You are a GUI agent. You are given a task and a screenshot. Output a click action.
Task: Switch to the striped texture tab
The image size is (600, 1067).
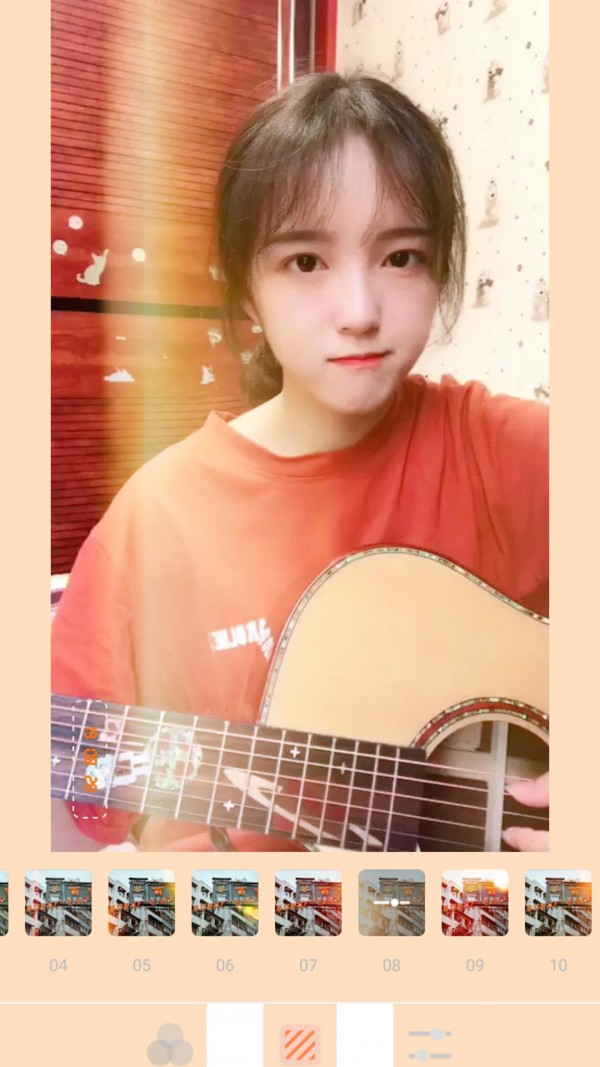300,1044
